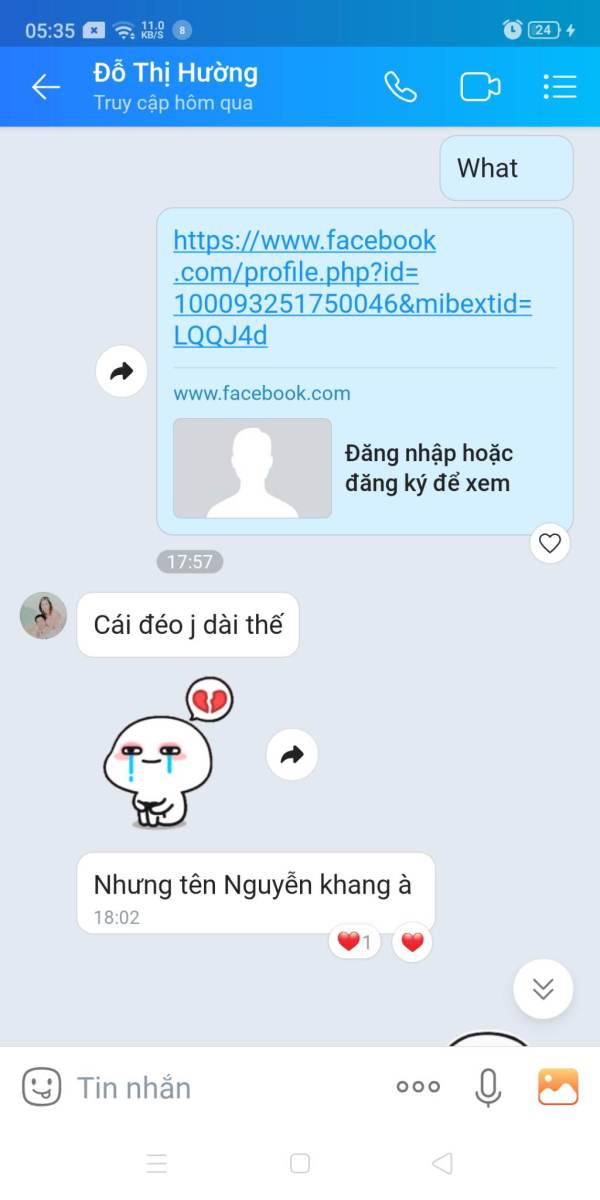Open the sender's avatar next to Cái message
The width and height of the screenshot is (600, 1200).
click(x=43, y=615)
